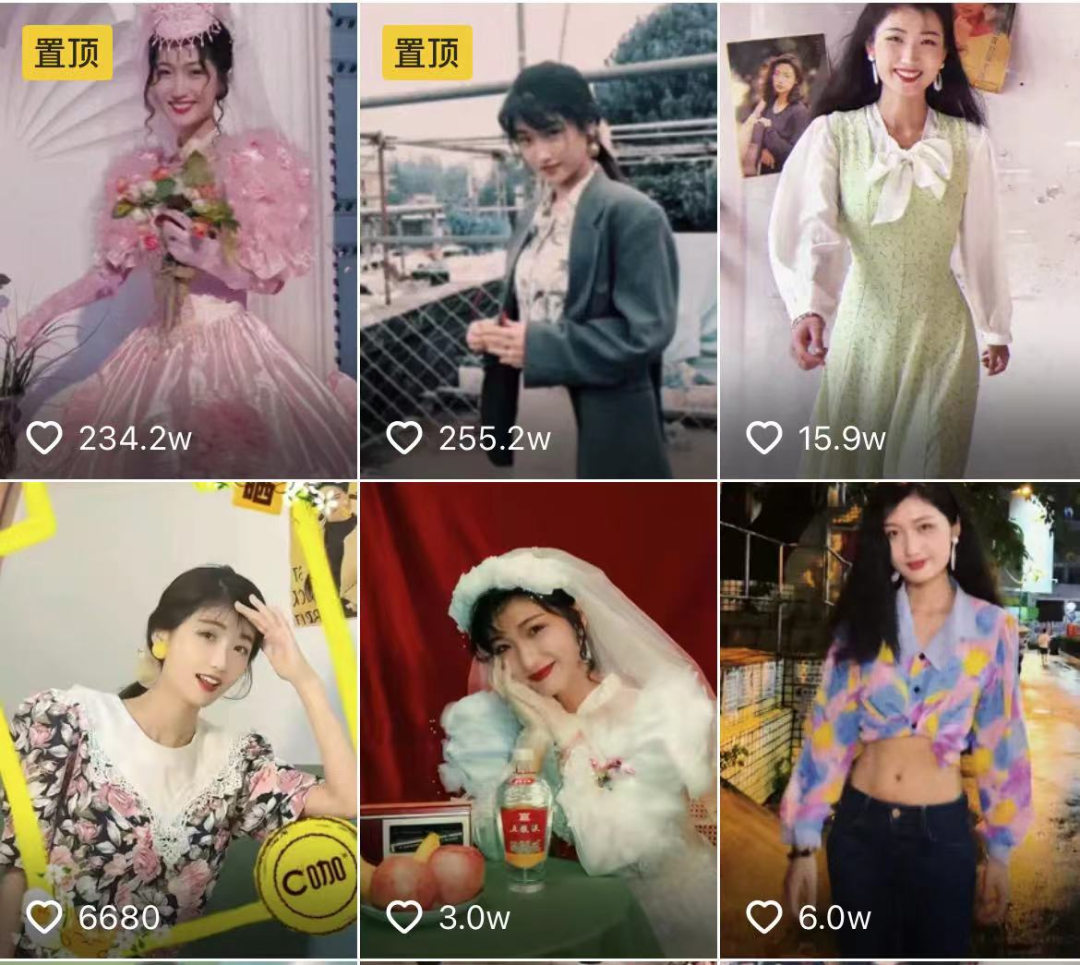Watch the video with 6.0w likes
Viewport: 1080px width, 965px height.
point(899,720)
